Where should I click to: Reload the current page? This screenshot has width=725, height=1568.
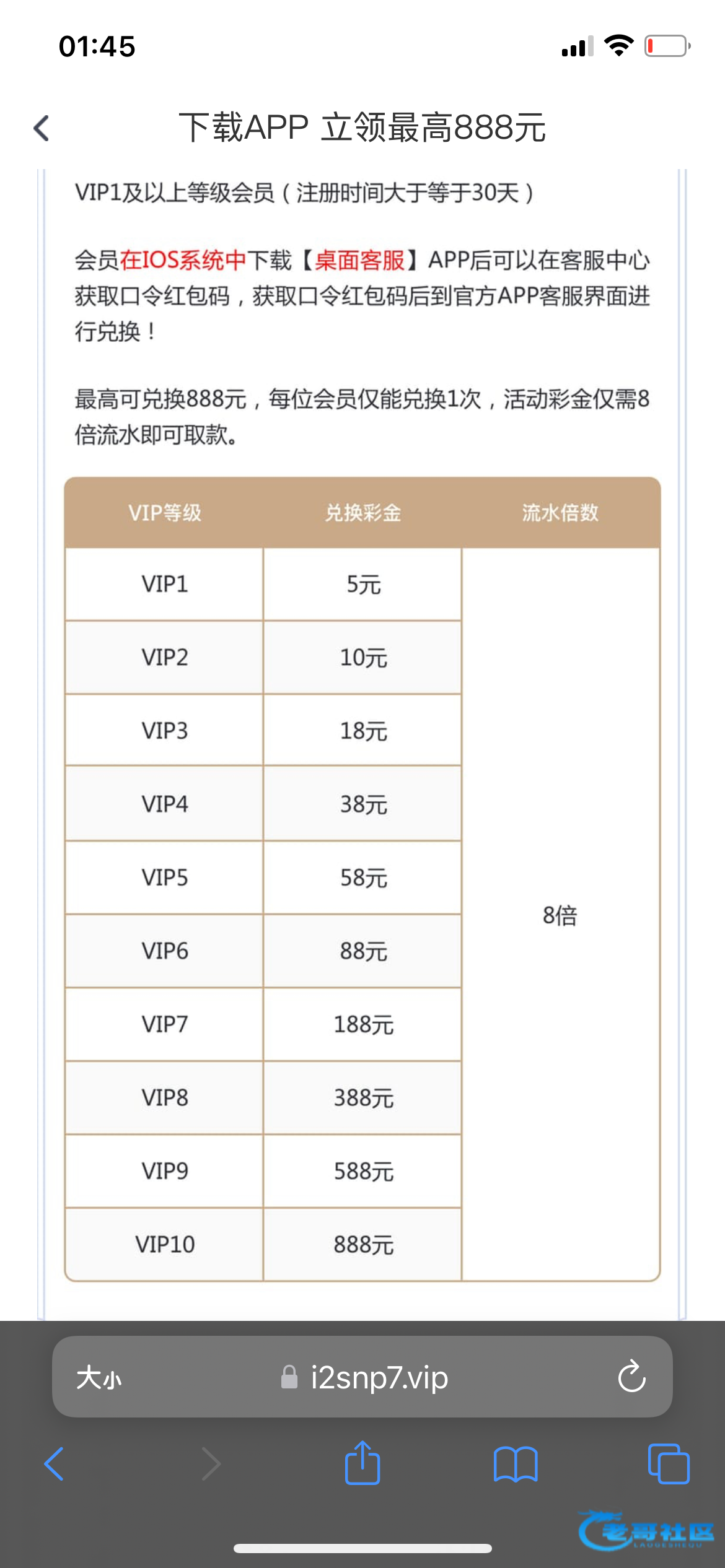[x=631, y=1377]
